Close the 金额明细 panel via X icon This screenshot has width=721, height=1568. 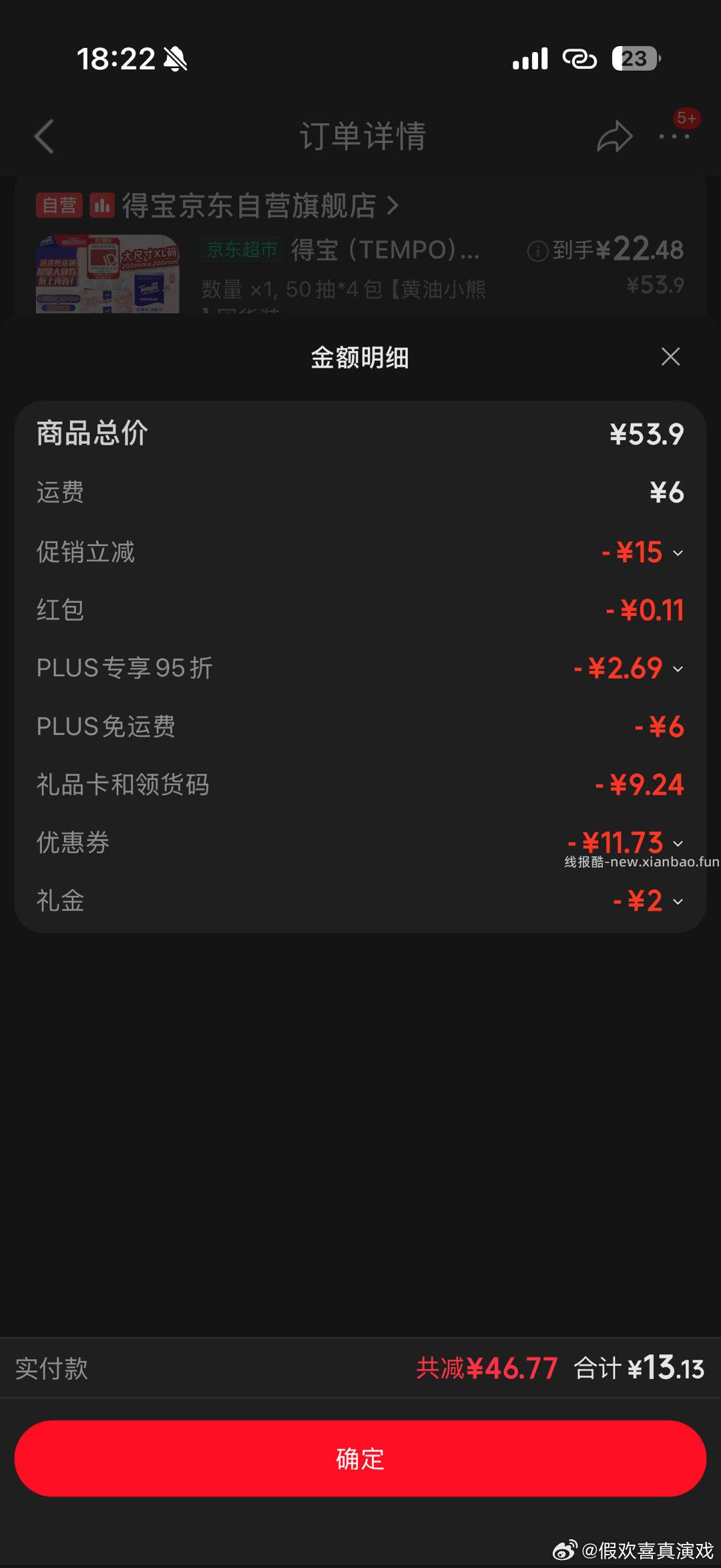tap(671, 357)
